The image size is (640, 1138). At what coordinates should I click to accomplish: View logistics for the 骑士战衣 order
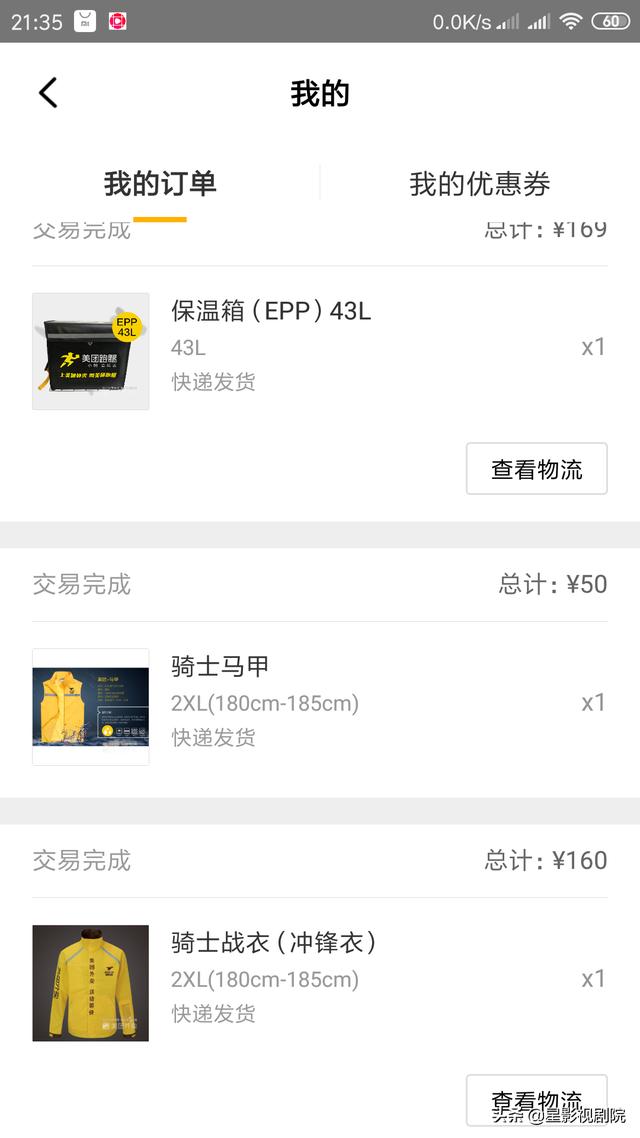[536, 1097]
